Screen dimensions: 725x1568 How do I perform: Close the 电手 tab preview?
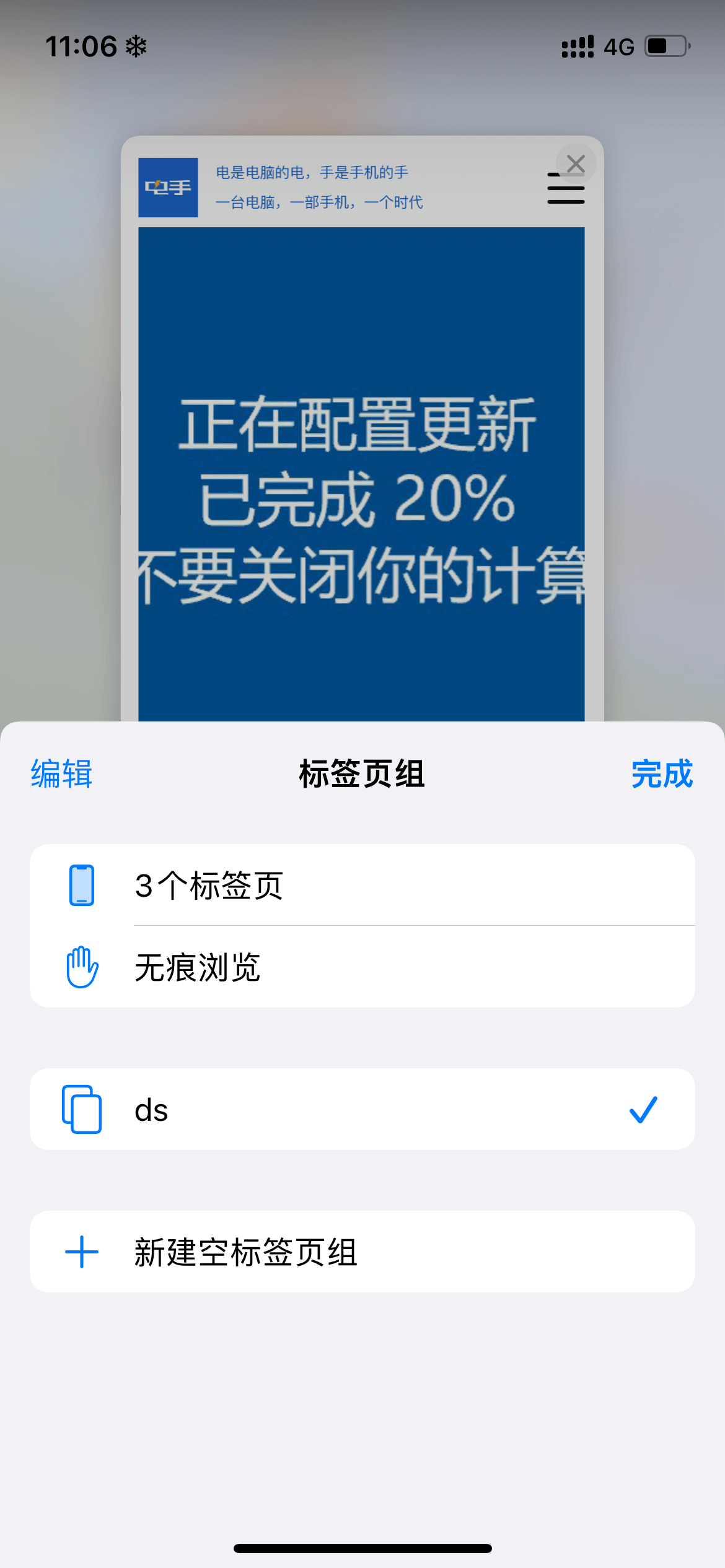pyautogui.click(x=575, y=163)
